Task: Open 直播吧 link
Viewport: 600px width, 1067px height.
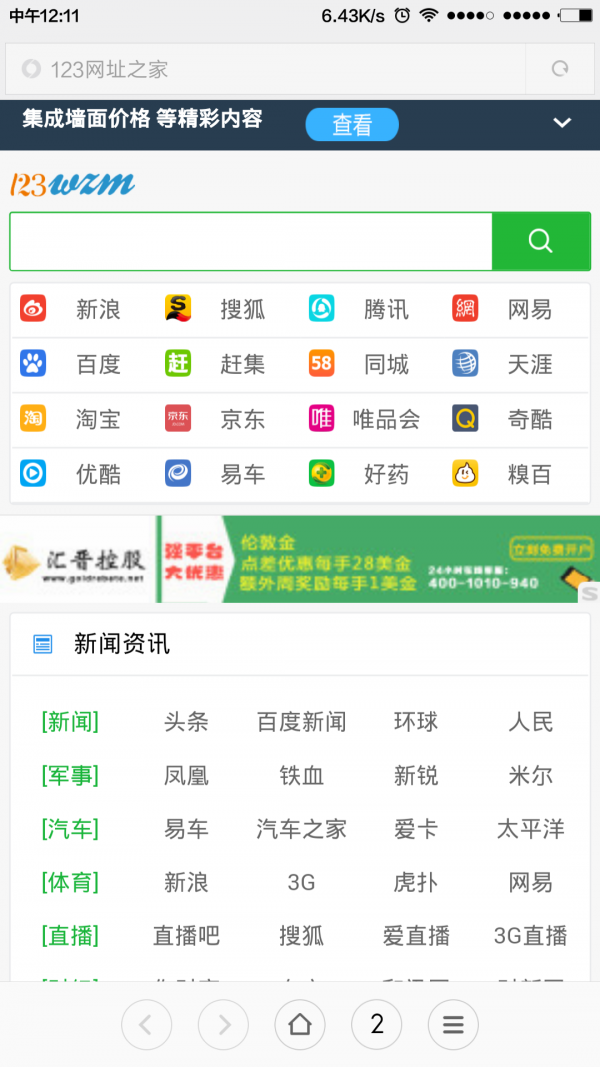Action: [186, 936]
